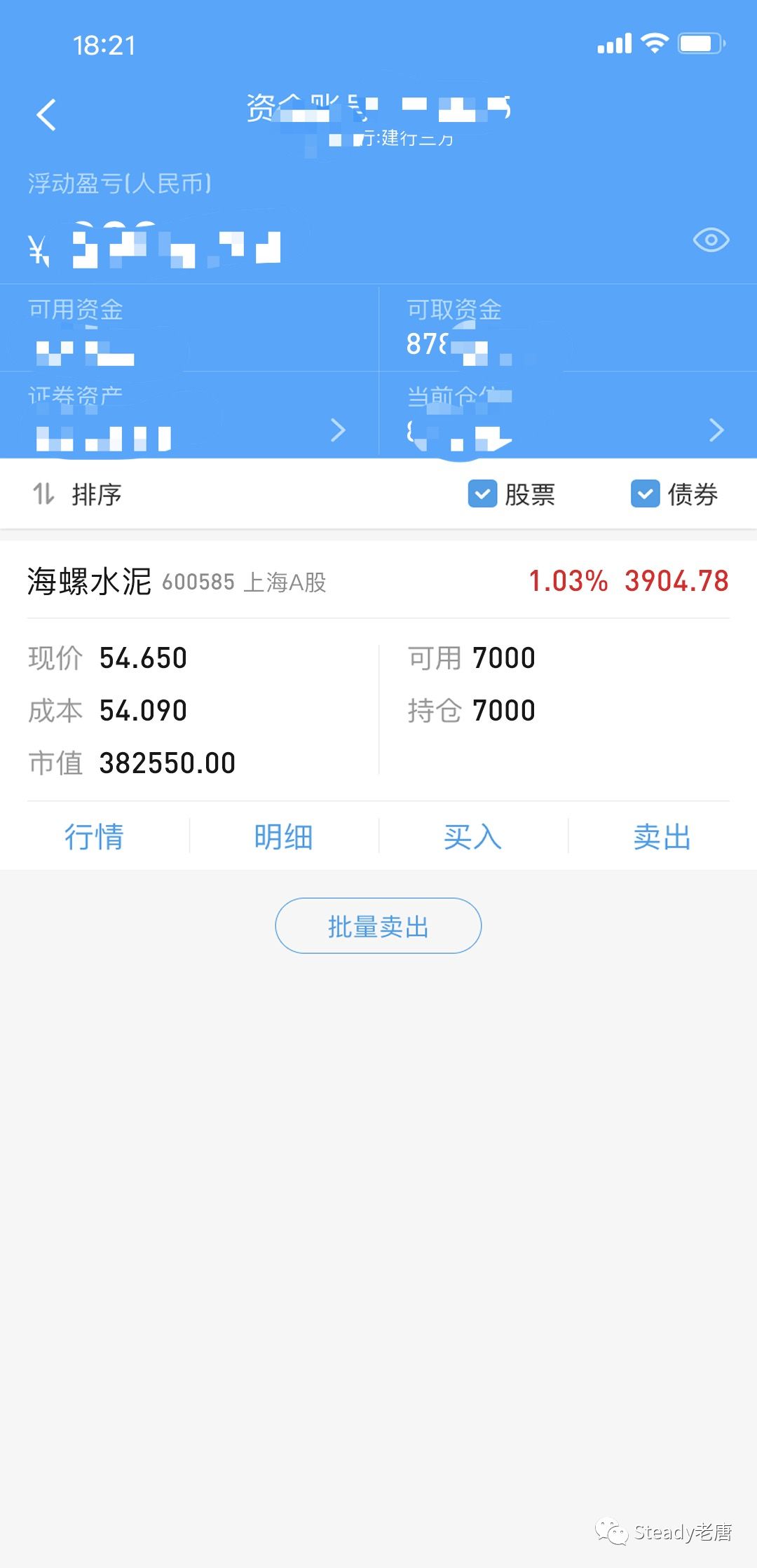The width and height of the screenshot is (757, 1568).
Task: Toggle balance visibility with the eye icon
Action: click(x=711, y=240)
